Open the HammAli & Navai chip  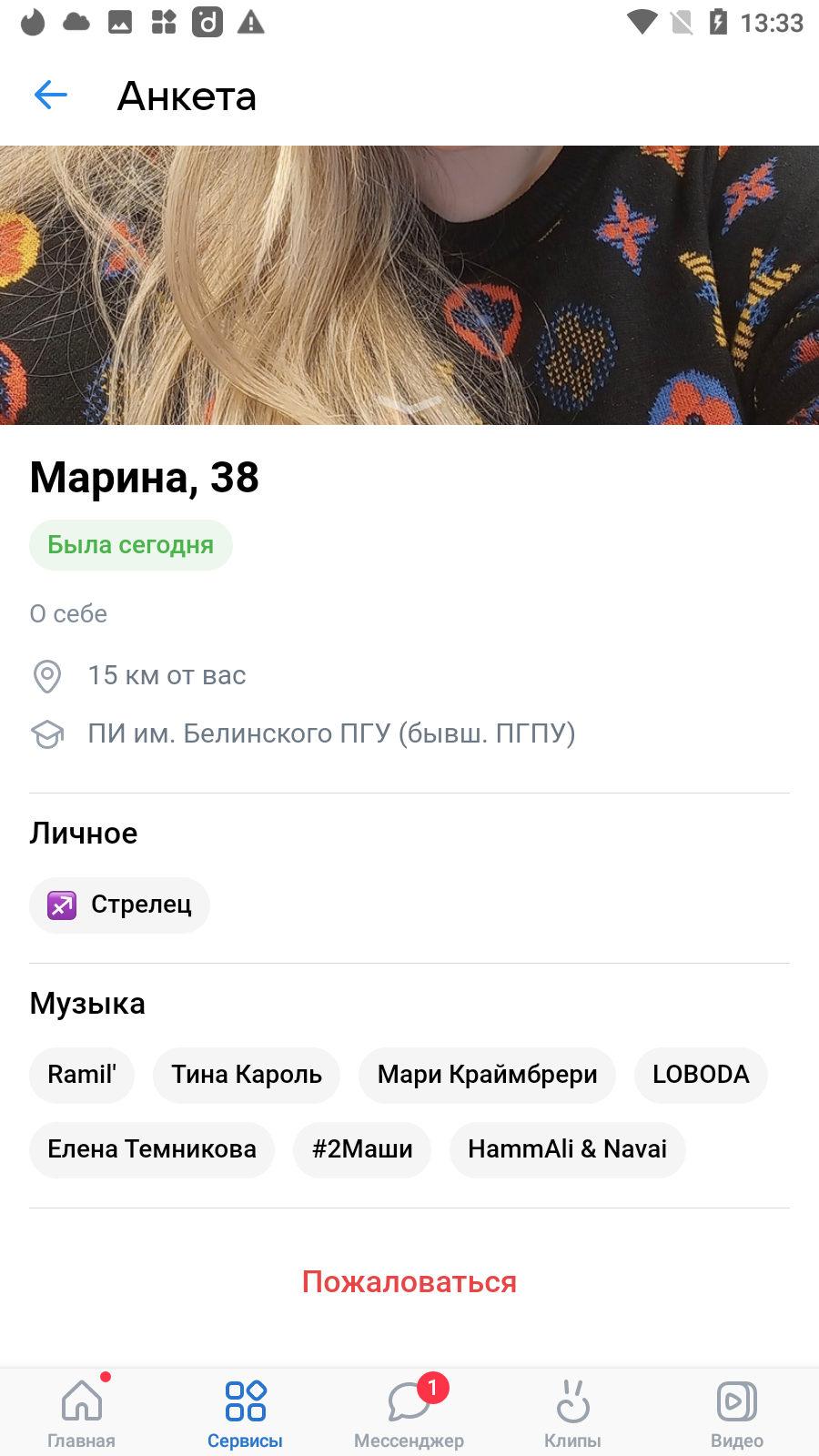[x=568, y=1149]
